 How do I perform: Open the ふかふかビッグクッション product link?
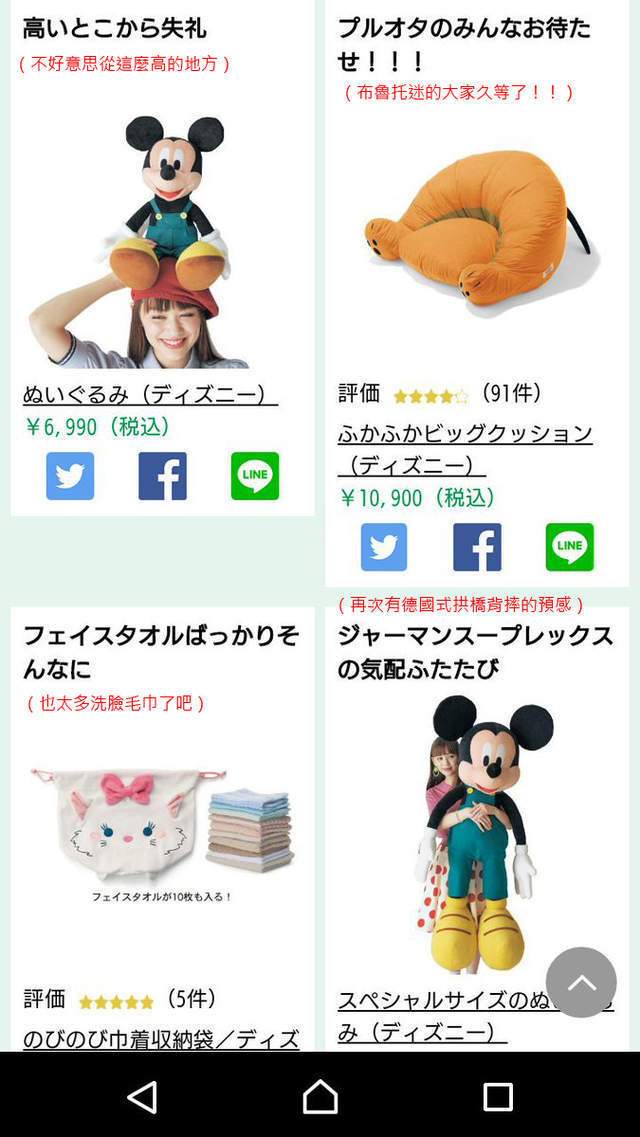point(465,449)
